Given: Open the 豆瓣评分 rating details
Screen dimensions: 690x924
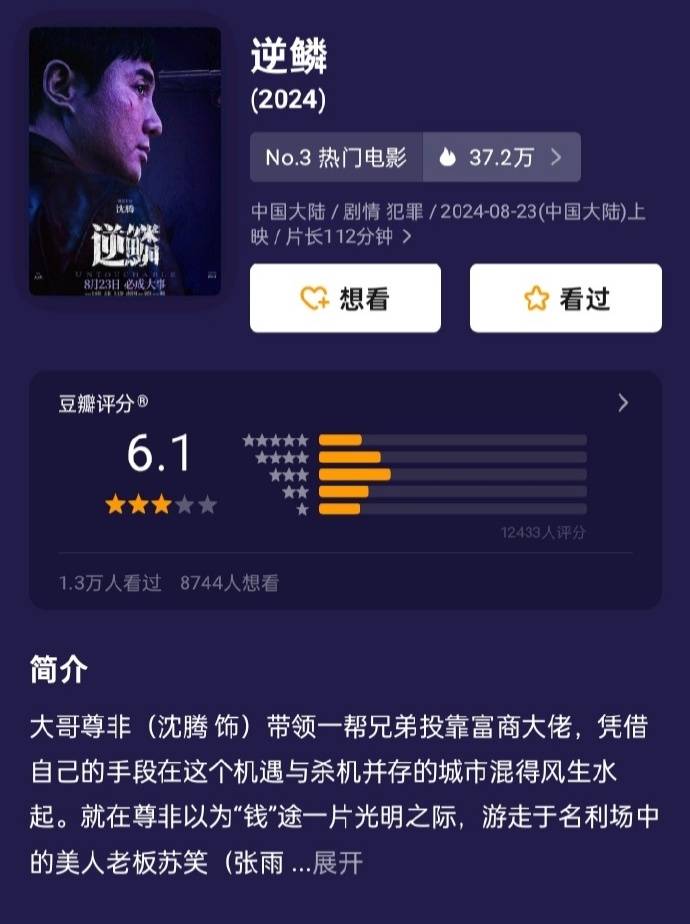Looking at the screenshot, I should tap(623, 403).
